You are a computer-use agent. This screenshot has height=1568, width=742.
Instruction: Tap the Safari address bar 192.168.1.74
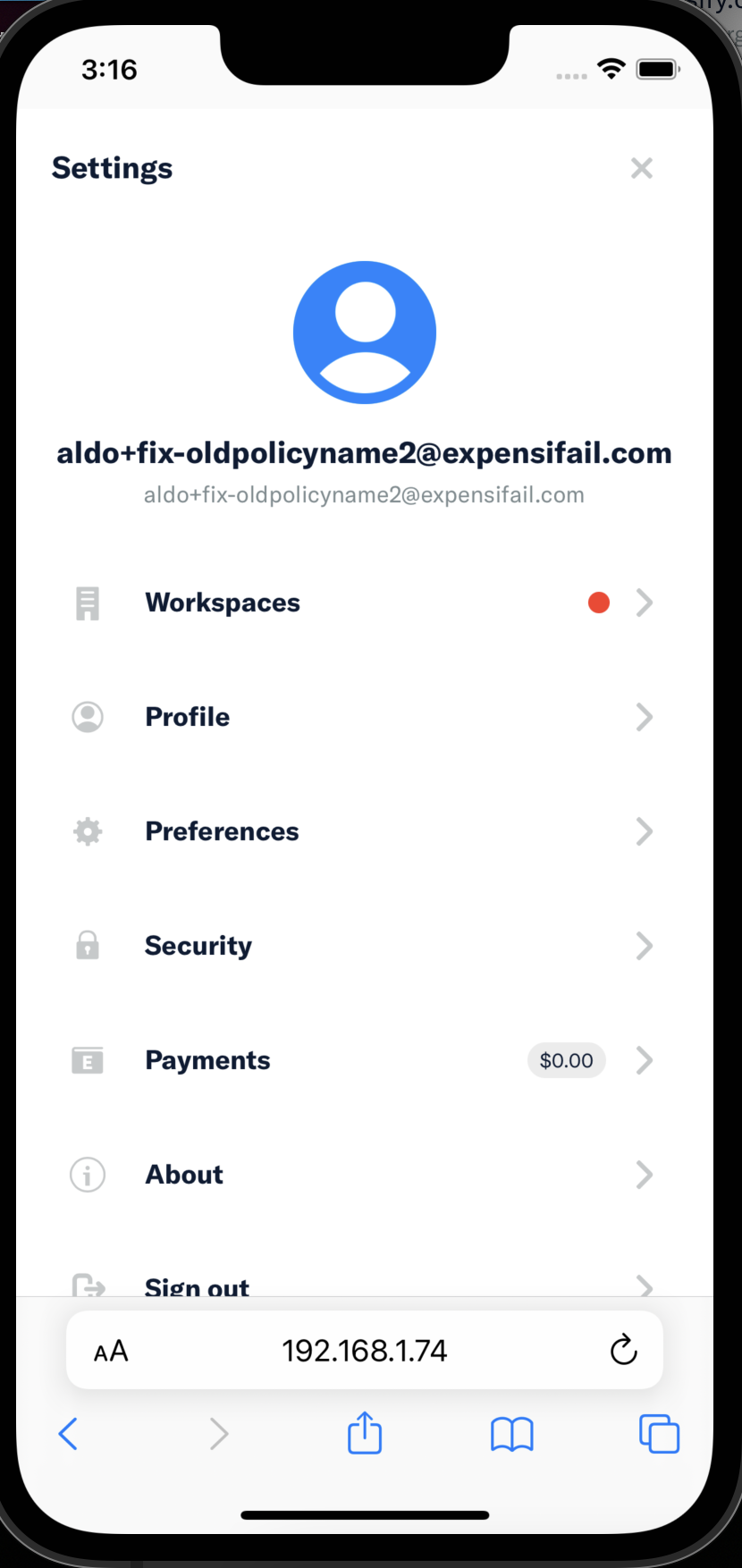click(365, 1350)
